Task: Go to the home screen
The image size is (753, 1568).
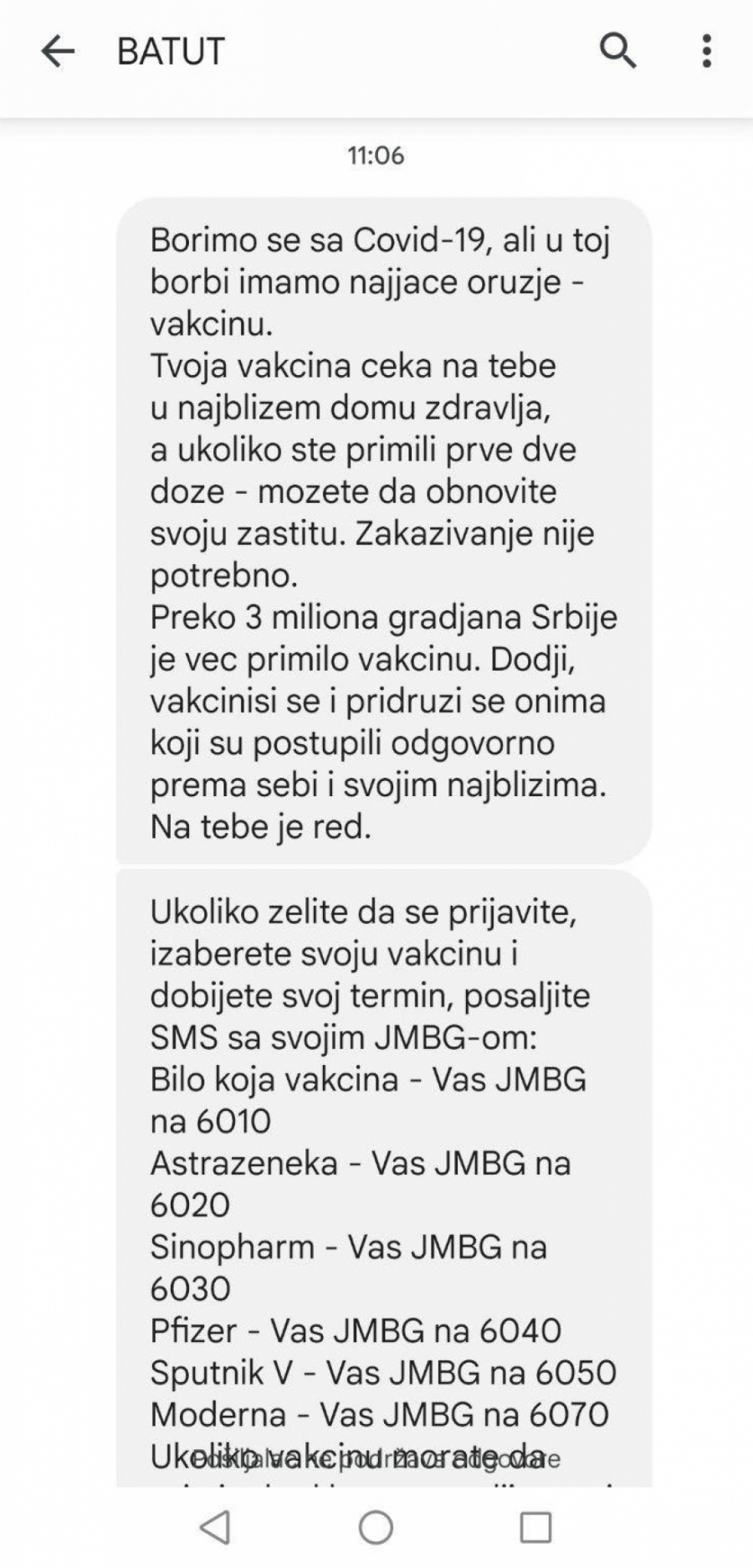Action: coord(376,1526)
